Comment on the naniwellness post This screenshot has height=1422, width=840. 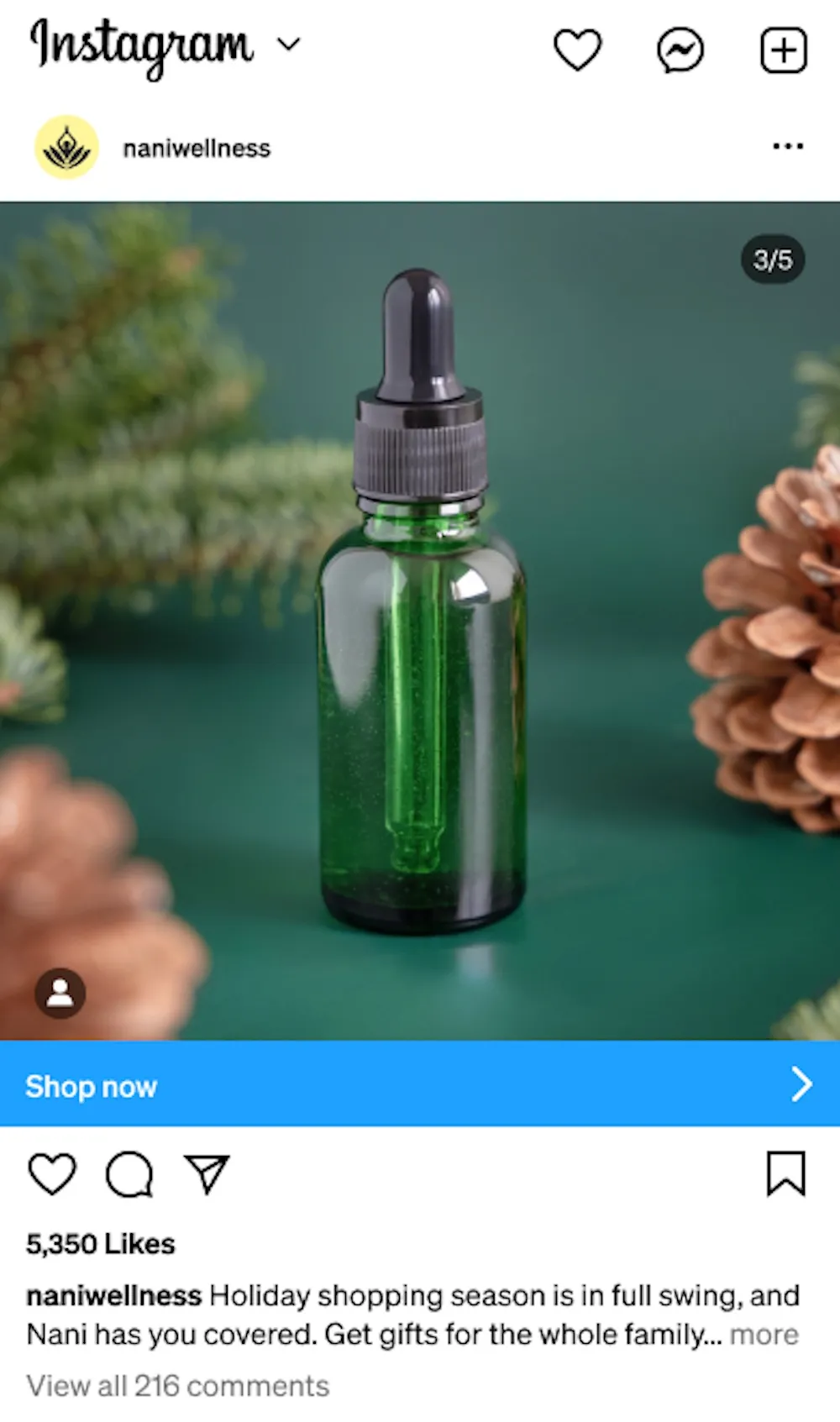coord(129,1173)
